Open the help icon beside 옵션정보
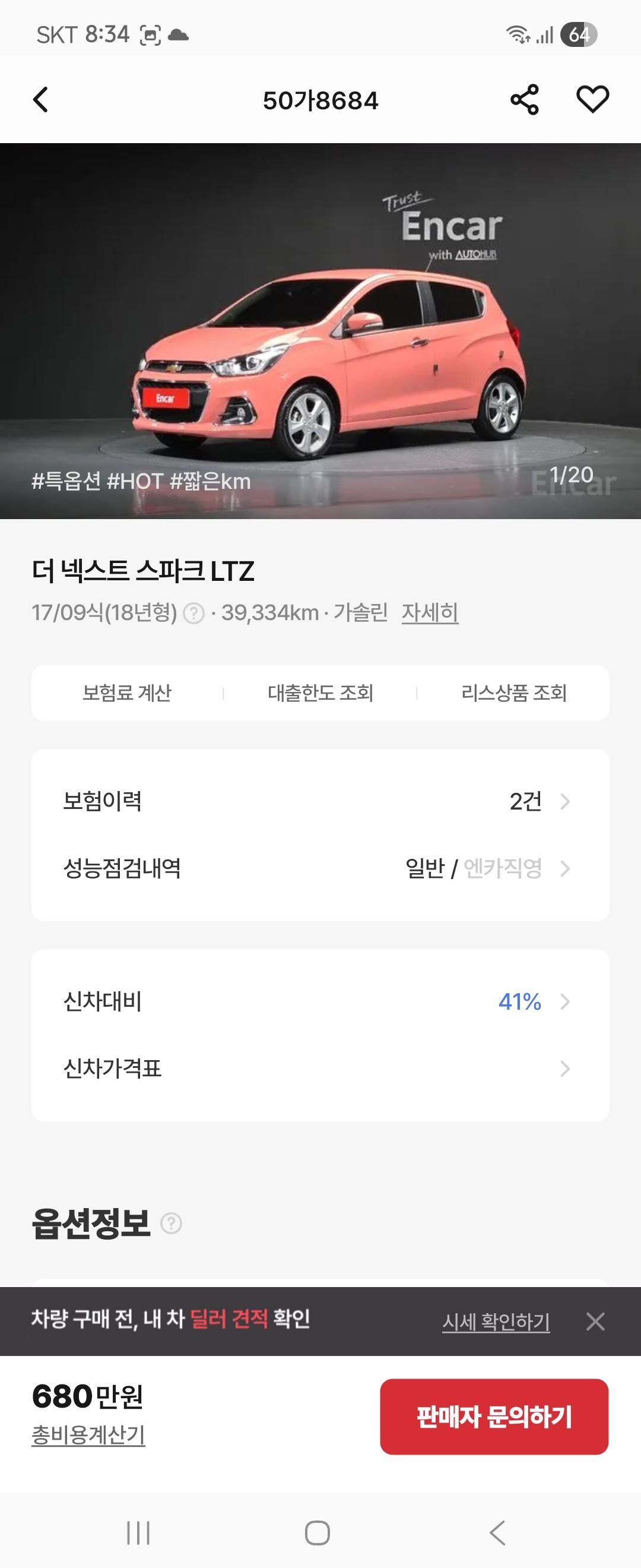 [172, 1223]
